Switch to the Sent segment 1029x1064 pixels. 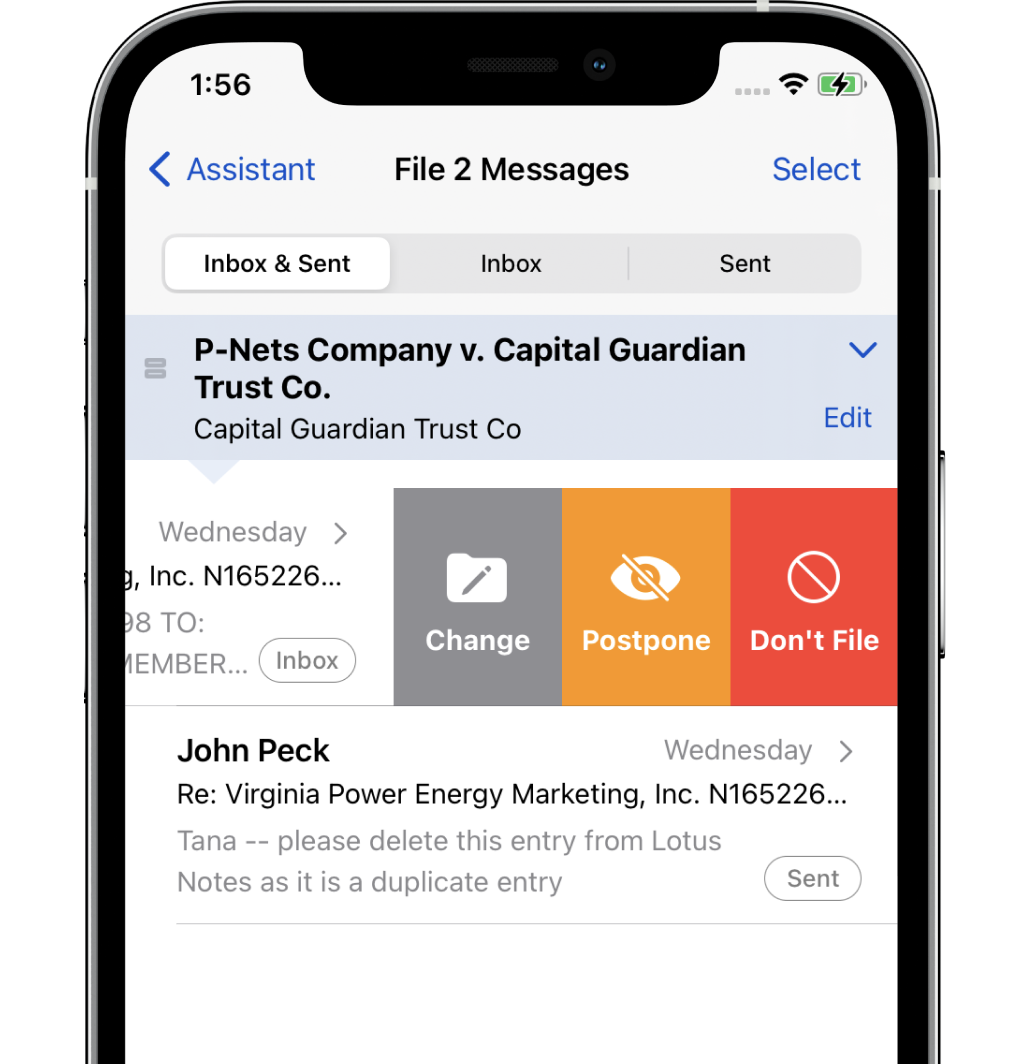point(745,264)
